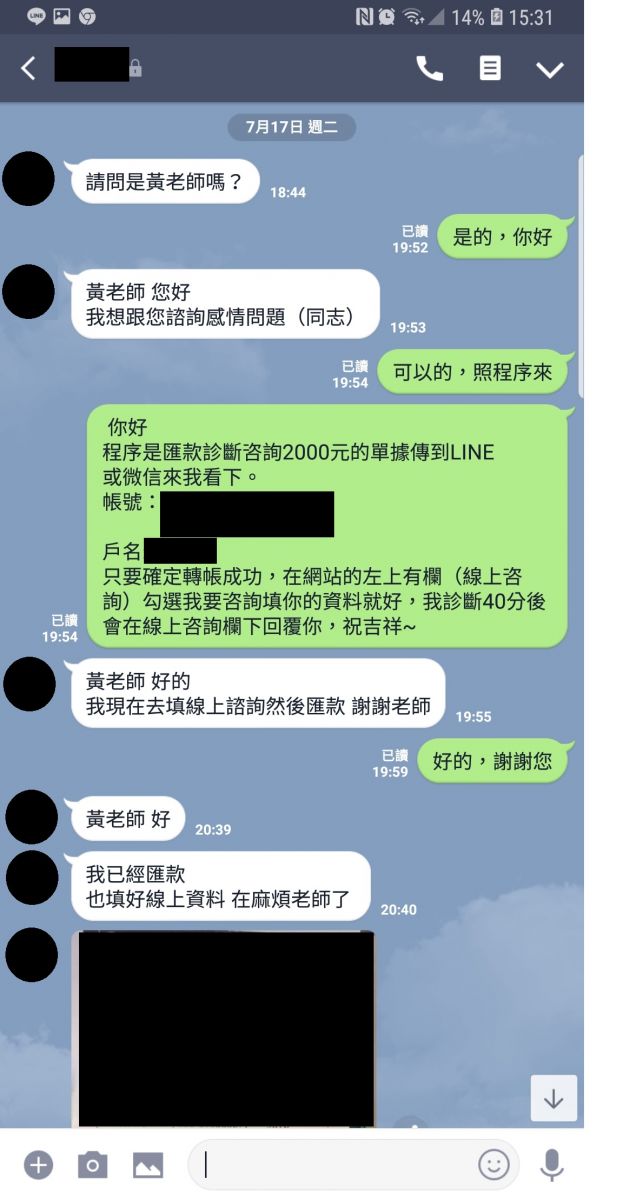Record a voice message with the microphone
This screenshot has width=623, height=1200.
tap(551, 1165)
